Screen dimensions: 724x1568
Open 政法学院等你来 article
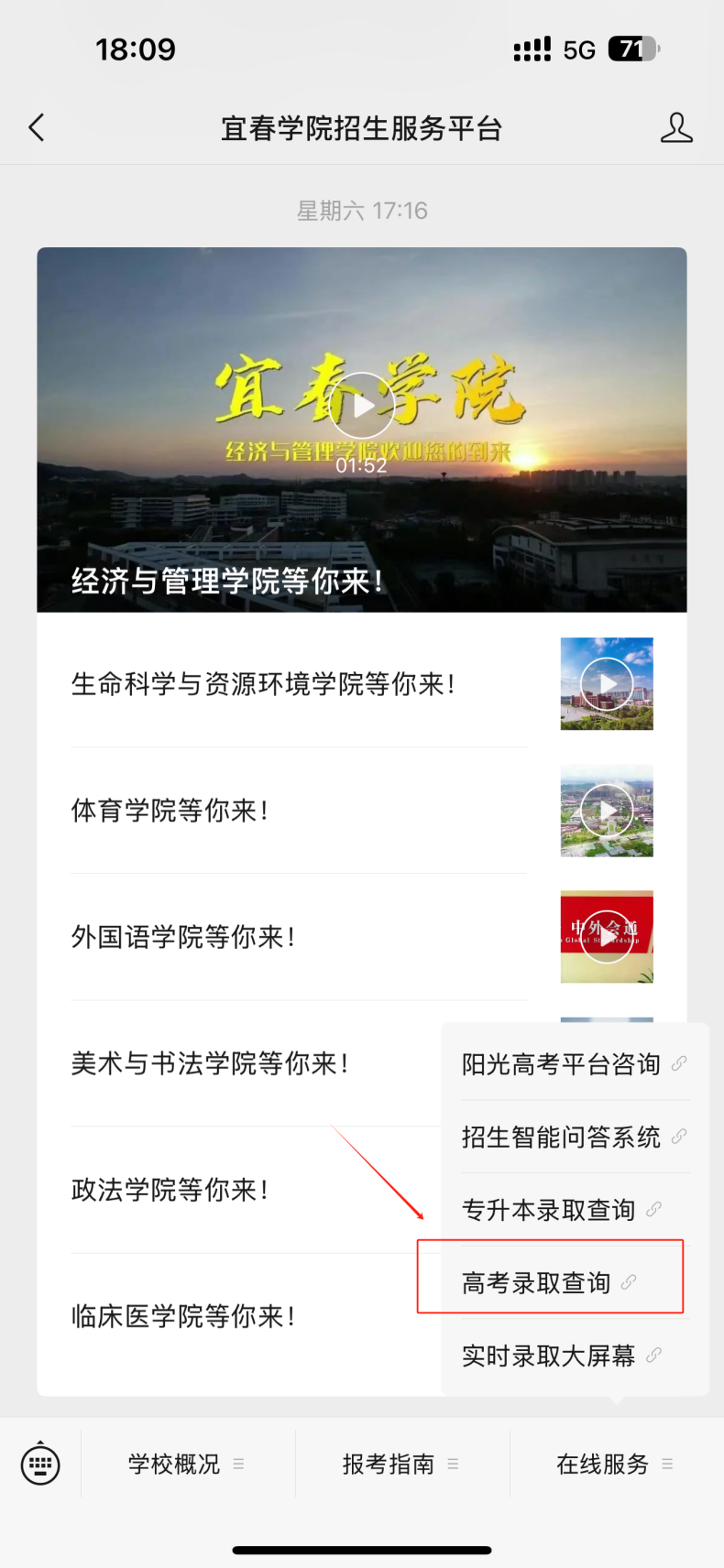tap(170, 1190)
